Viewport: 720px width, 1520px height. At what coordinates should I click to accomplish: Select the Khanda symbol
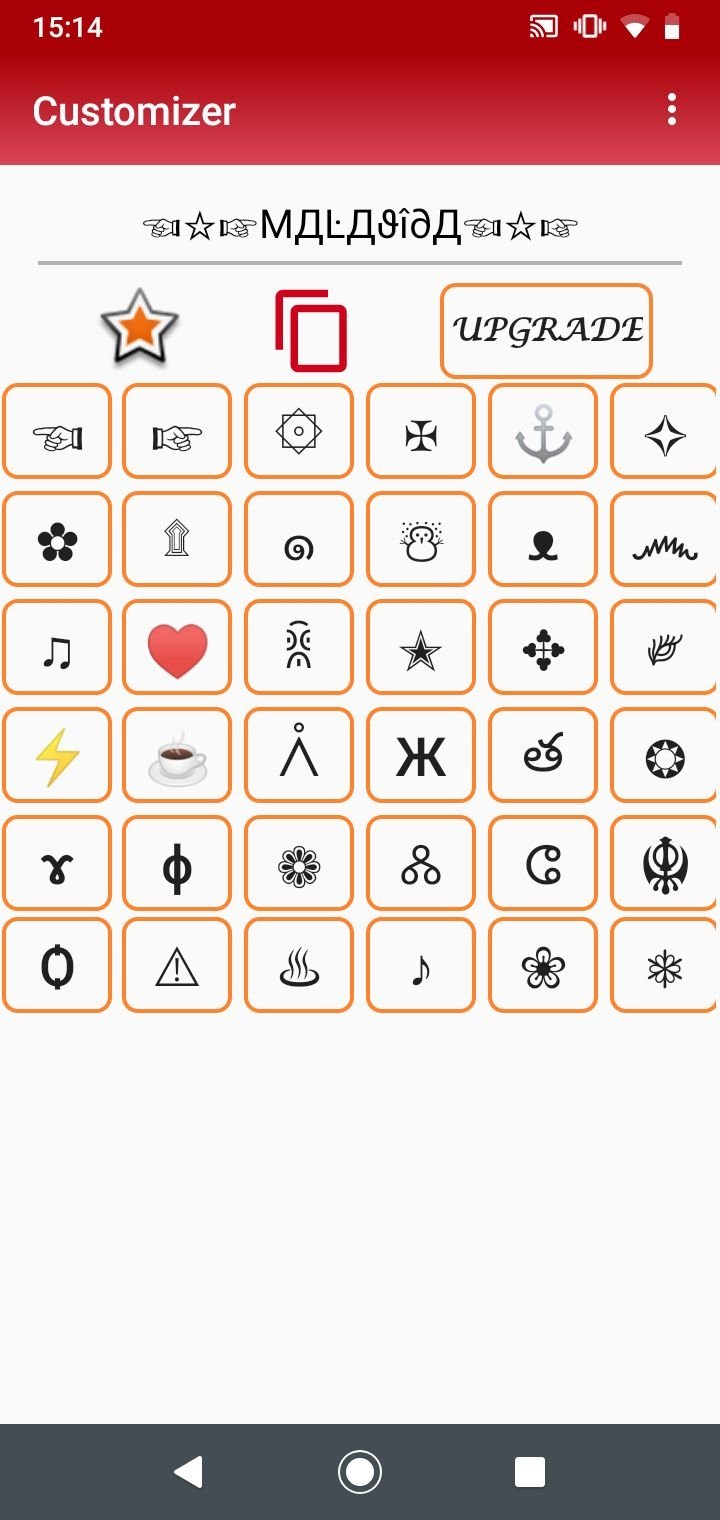(663, 863)
